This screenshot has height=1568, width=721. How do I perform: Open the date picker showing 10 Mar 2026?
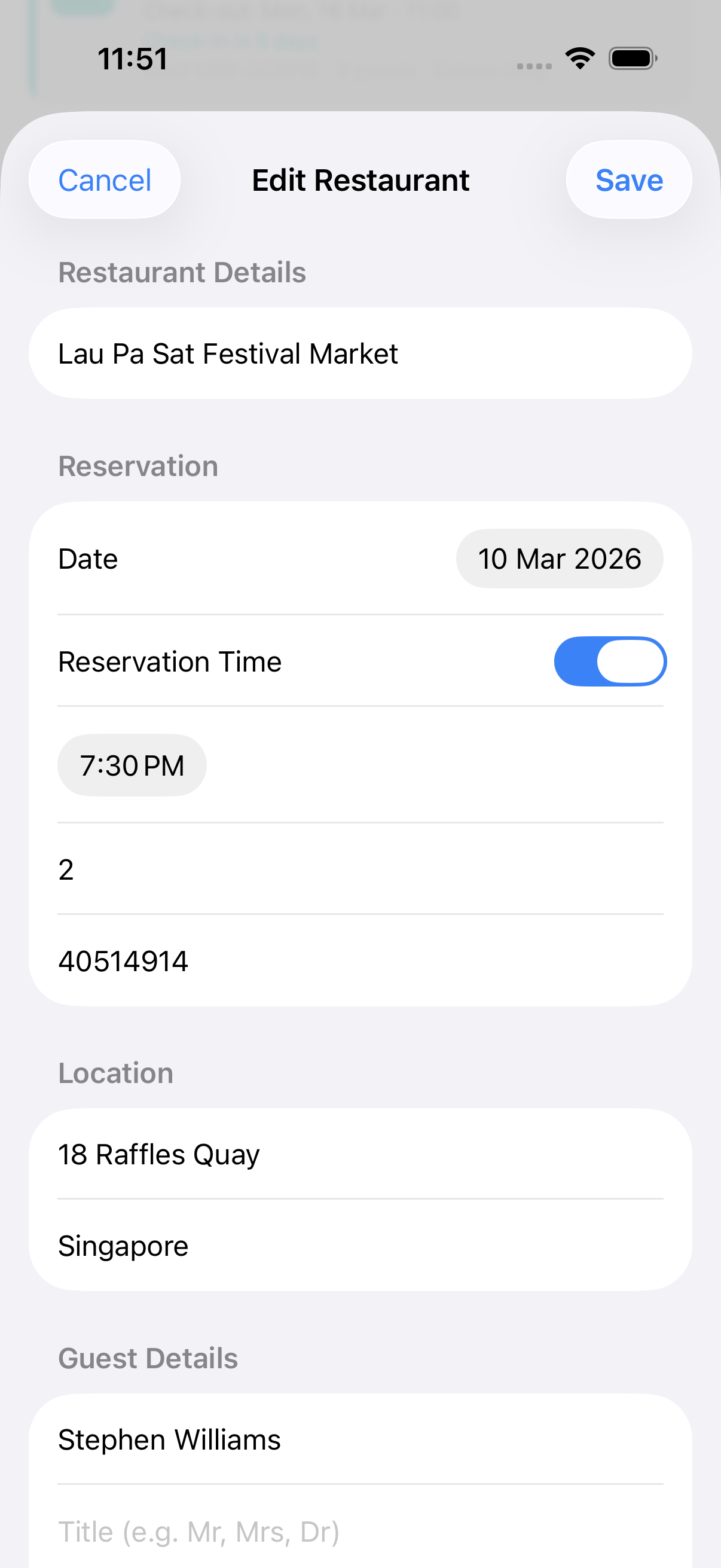559,559
